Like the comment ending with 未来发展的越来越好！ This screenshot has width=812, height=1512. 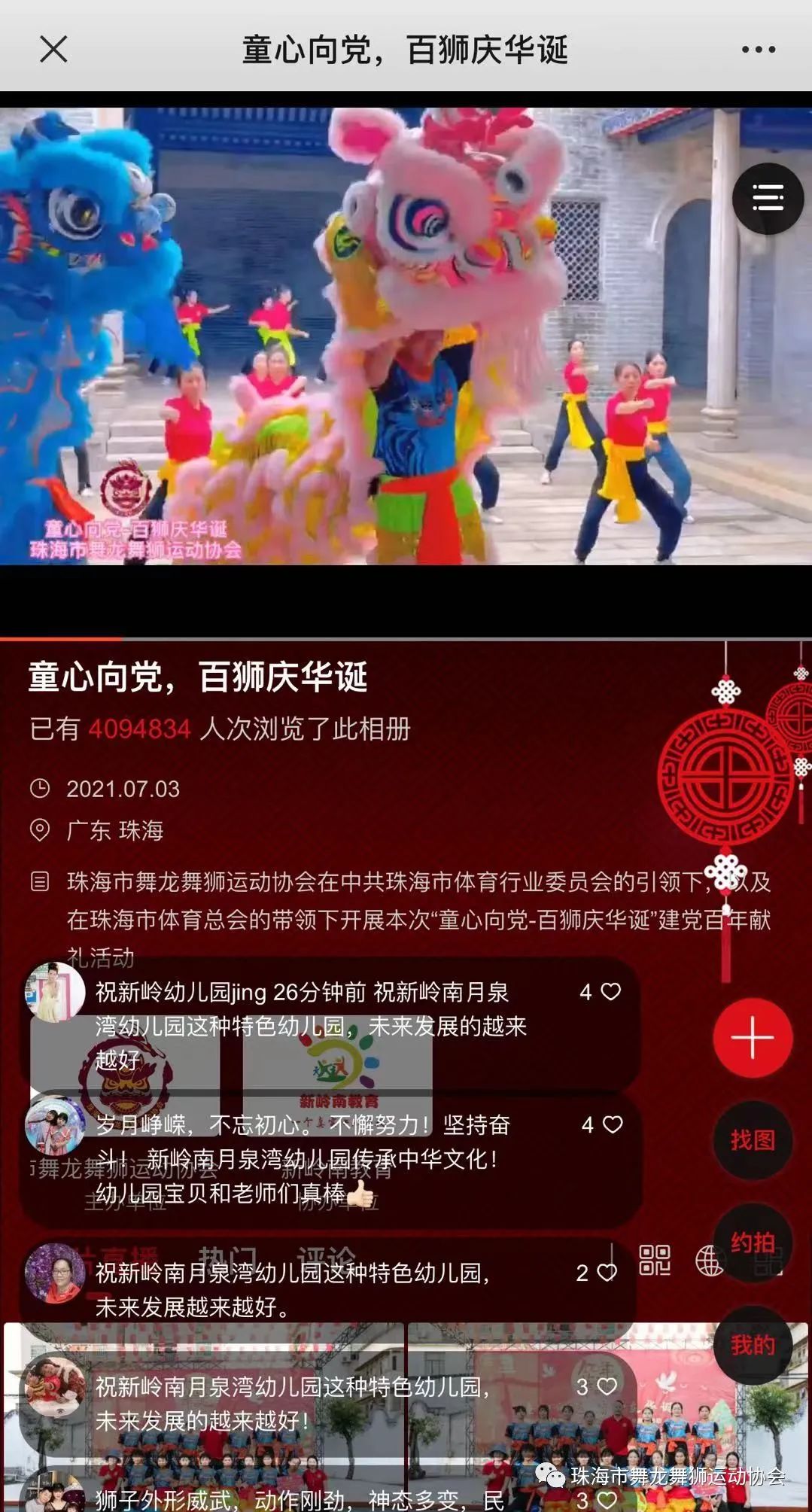607,1386
